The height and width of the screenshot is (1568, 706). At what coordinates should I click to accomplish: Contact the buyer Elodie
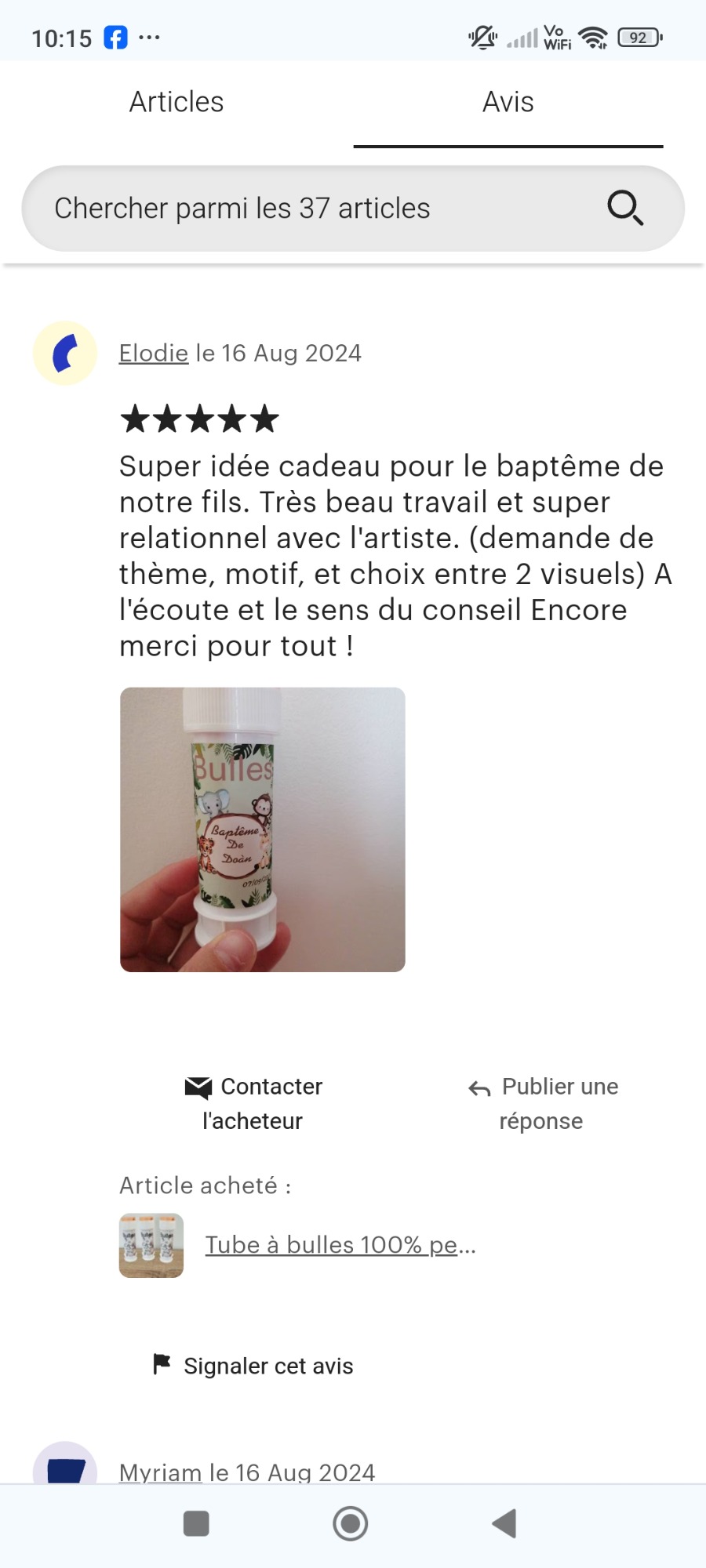pyautogui.click(x=253, y=1103)
